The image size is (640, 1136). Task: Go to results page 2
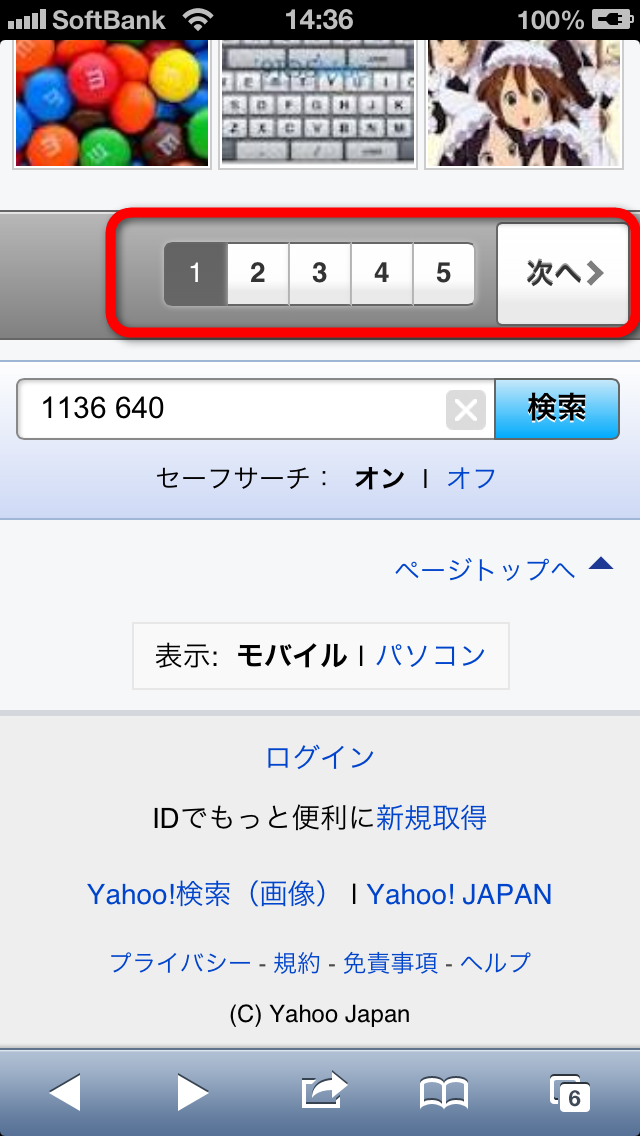tap(257, 274)
